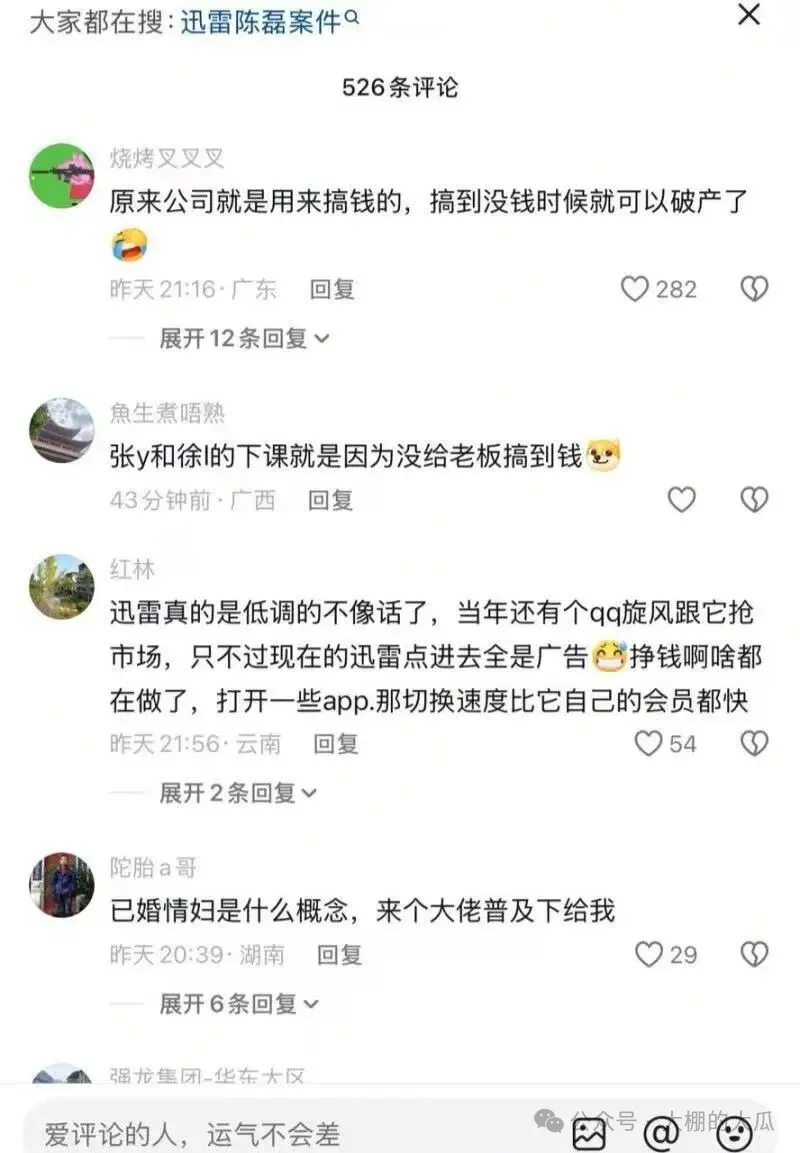Like 魚生煮唔熟's comment about 张y和徐l
This screenshot has width=800, height=1153.
(x=682, y=498)
